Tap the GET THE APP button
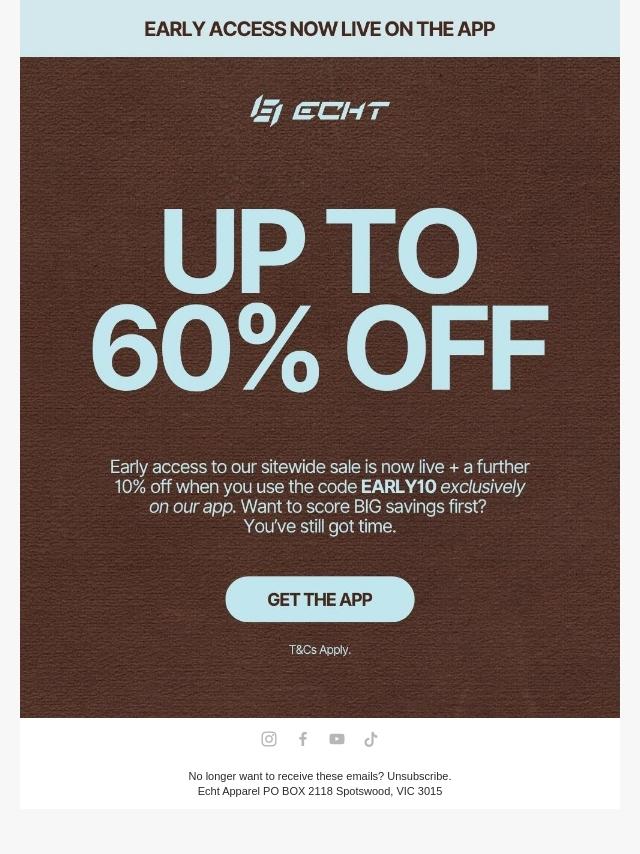Viewport: 640px width, 854px height. click(x=319, y=600)
